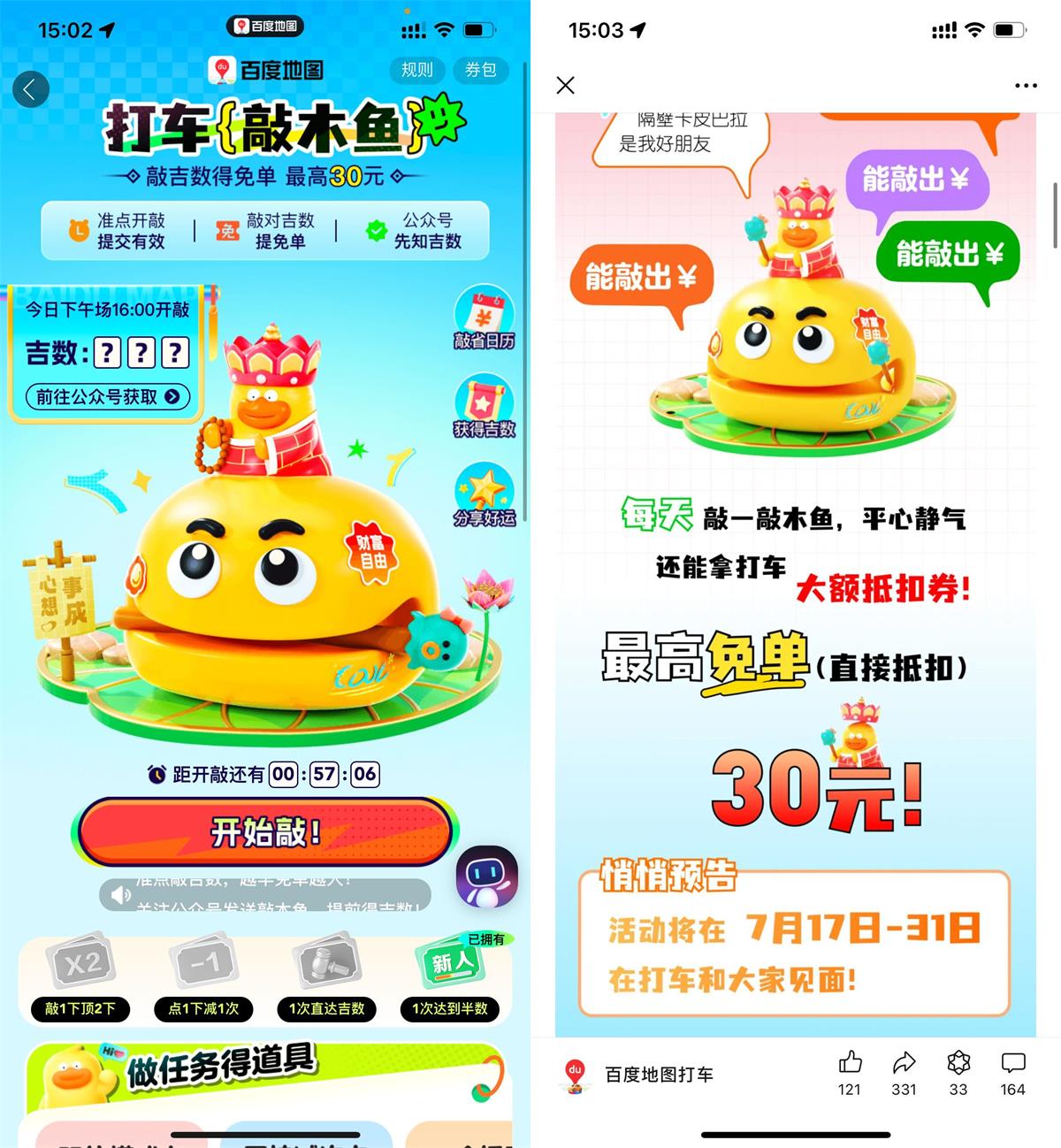This screenshot has height=1148, width=1061.
Task: Select the 敲1下顶2下 X2 prop
Action: tap(80, 977)
